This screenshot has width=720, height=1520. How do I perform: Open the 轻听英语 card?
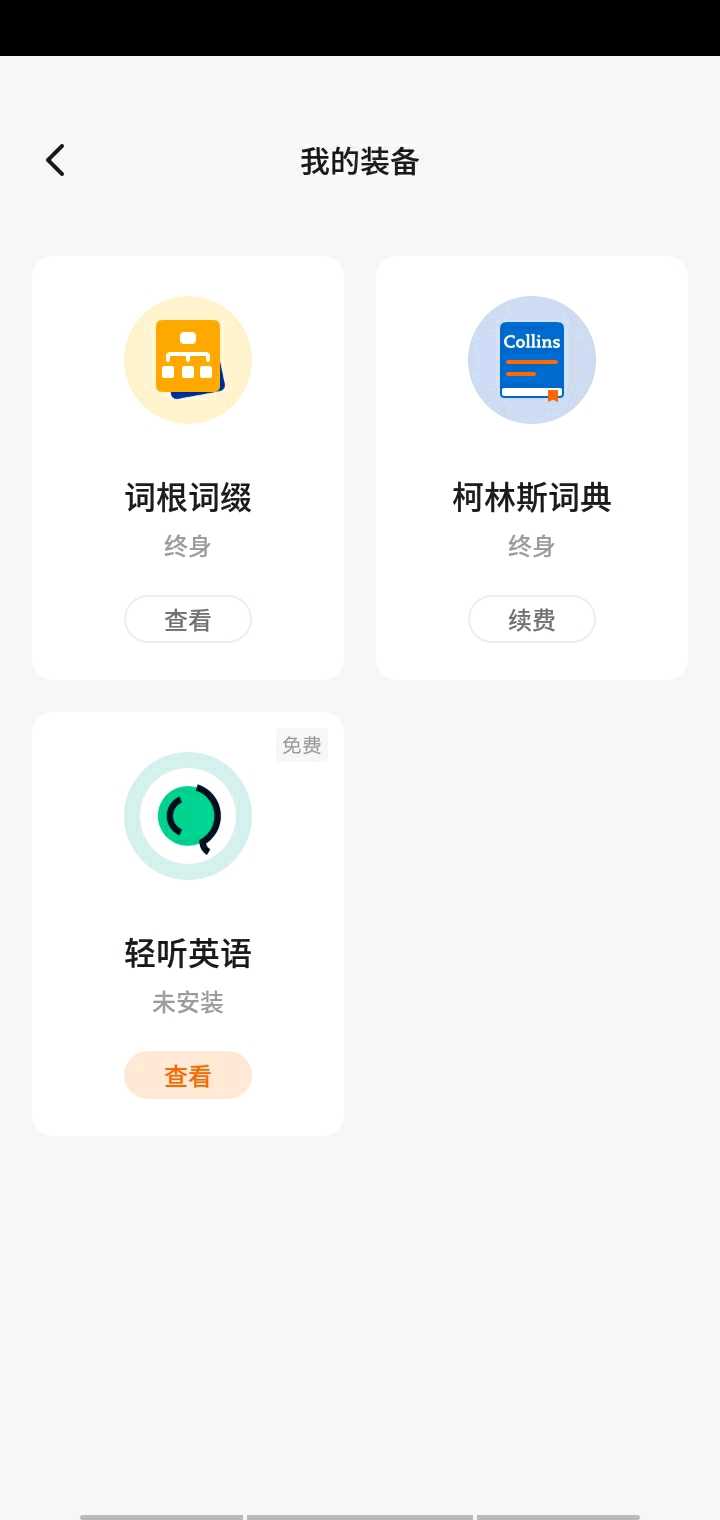[x=188, y=924]
